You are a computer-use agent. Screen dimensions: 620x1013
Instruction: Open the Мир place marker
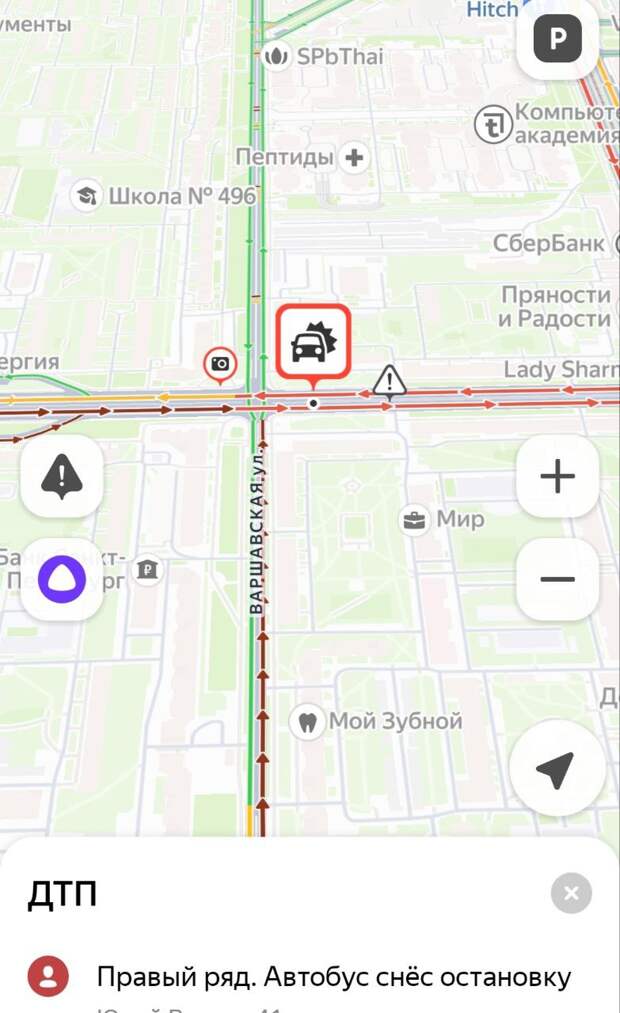pyautogui.click(x=412, y=520)
